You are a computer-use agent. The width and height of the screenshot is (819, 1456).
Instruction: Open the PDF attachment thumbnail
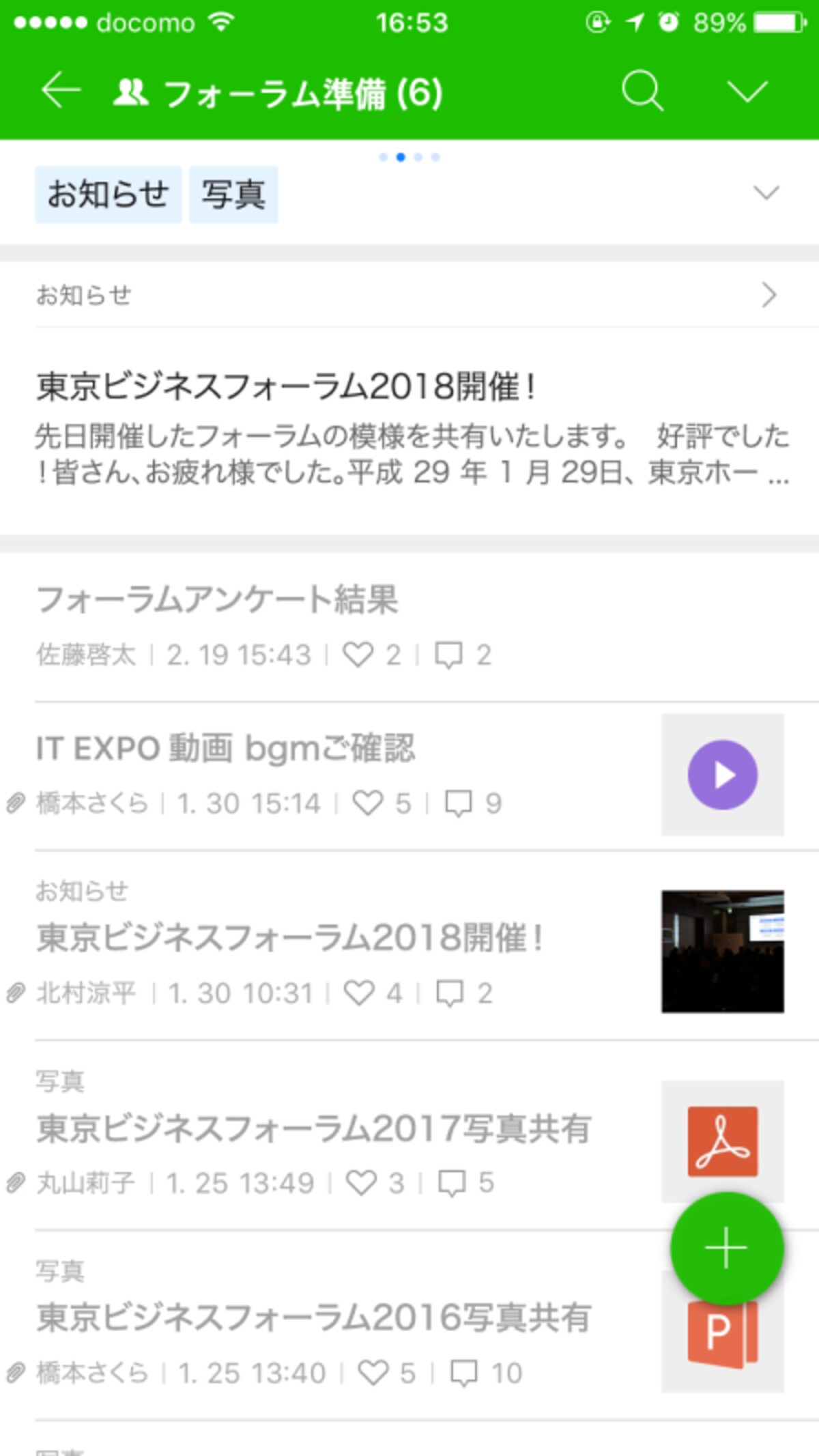coord(722,1141)
